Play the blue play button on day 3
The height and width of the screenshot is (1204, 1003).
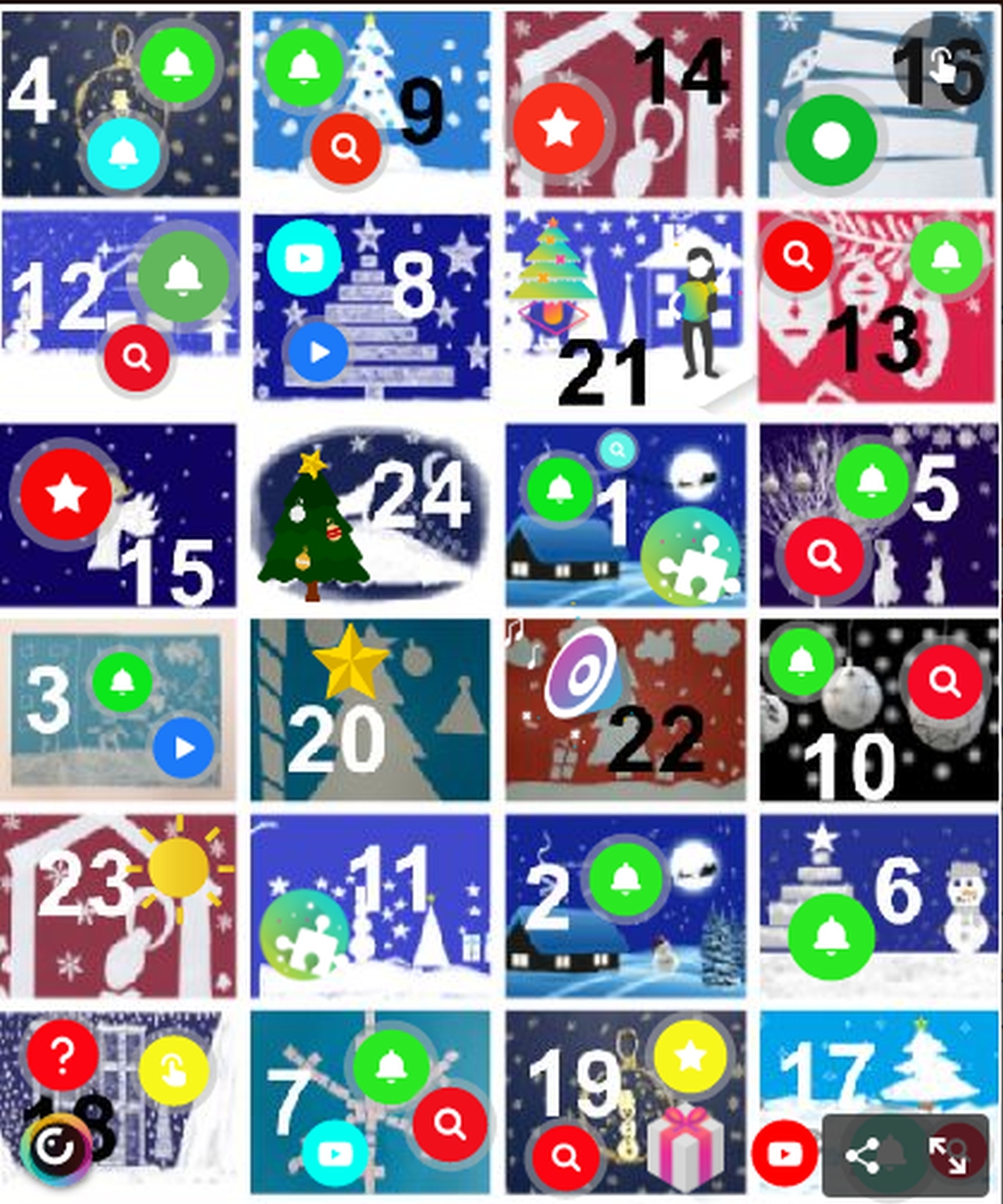183,747
